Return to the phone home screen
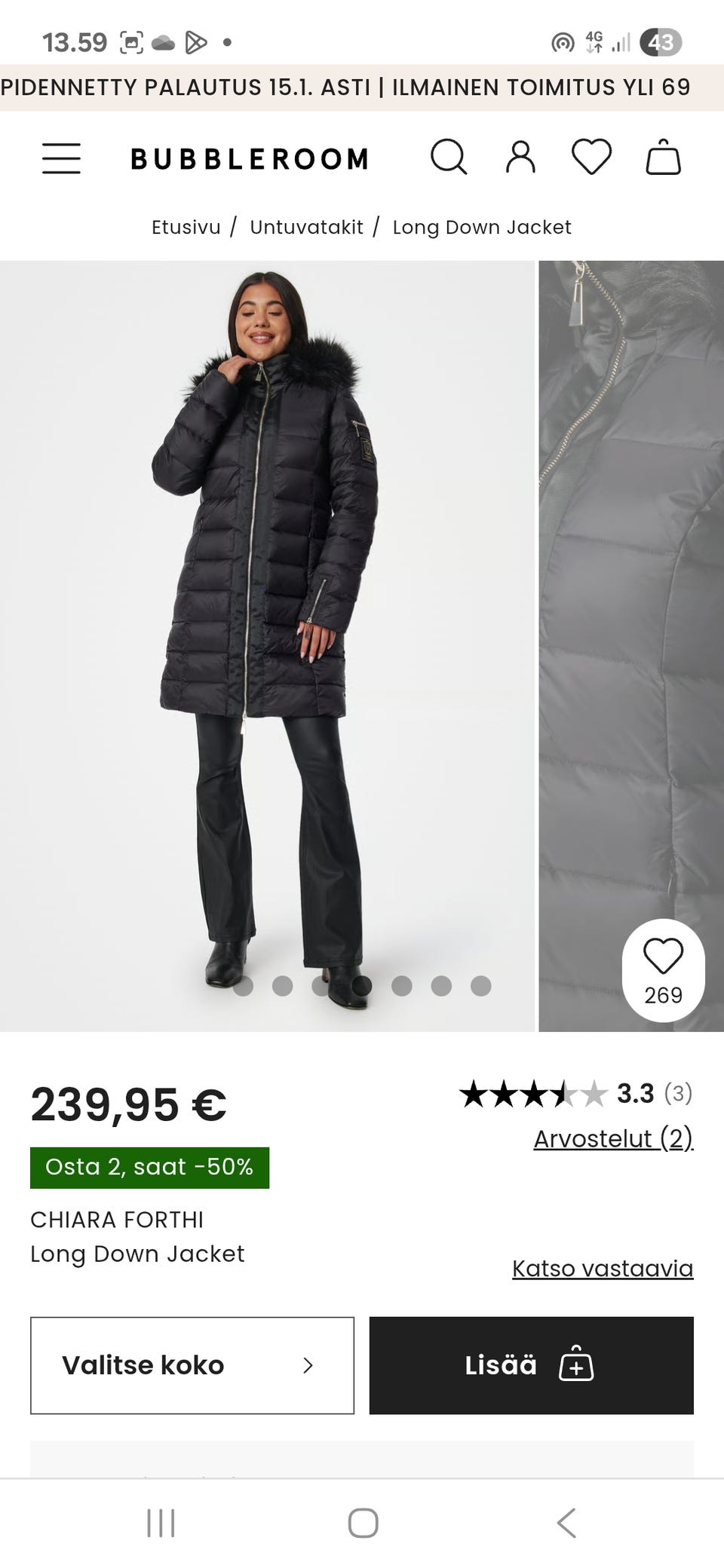Image resolution: width=724 pixels, height=1568 pixels. pyautogui.click(x=363, y=1523)
